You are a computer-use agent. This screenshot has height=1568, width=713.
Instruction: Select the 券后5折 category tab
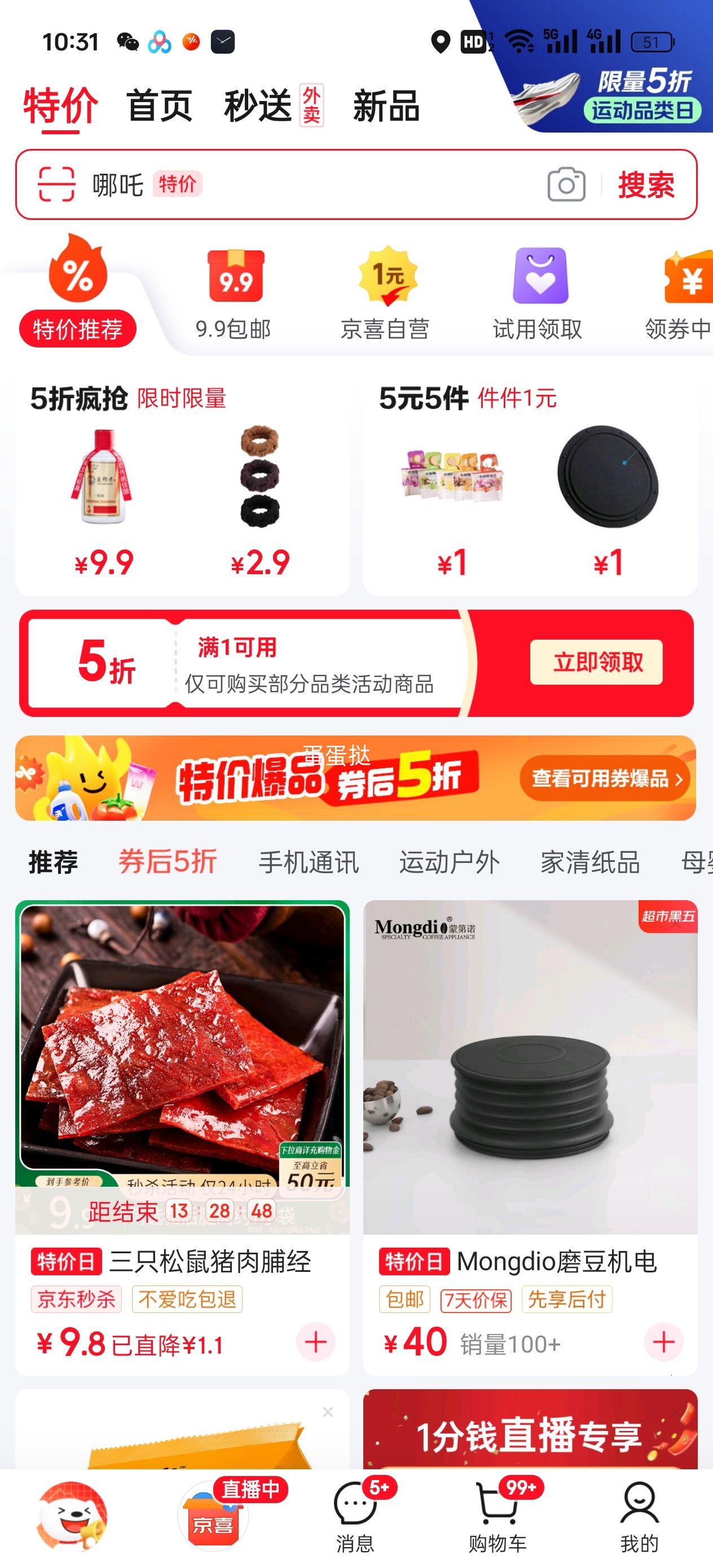tap(166, 862)
